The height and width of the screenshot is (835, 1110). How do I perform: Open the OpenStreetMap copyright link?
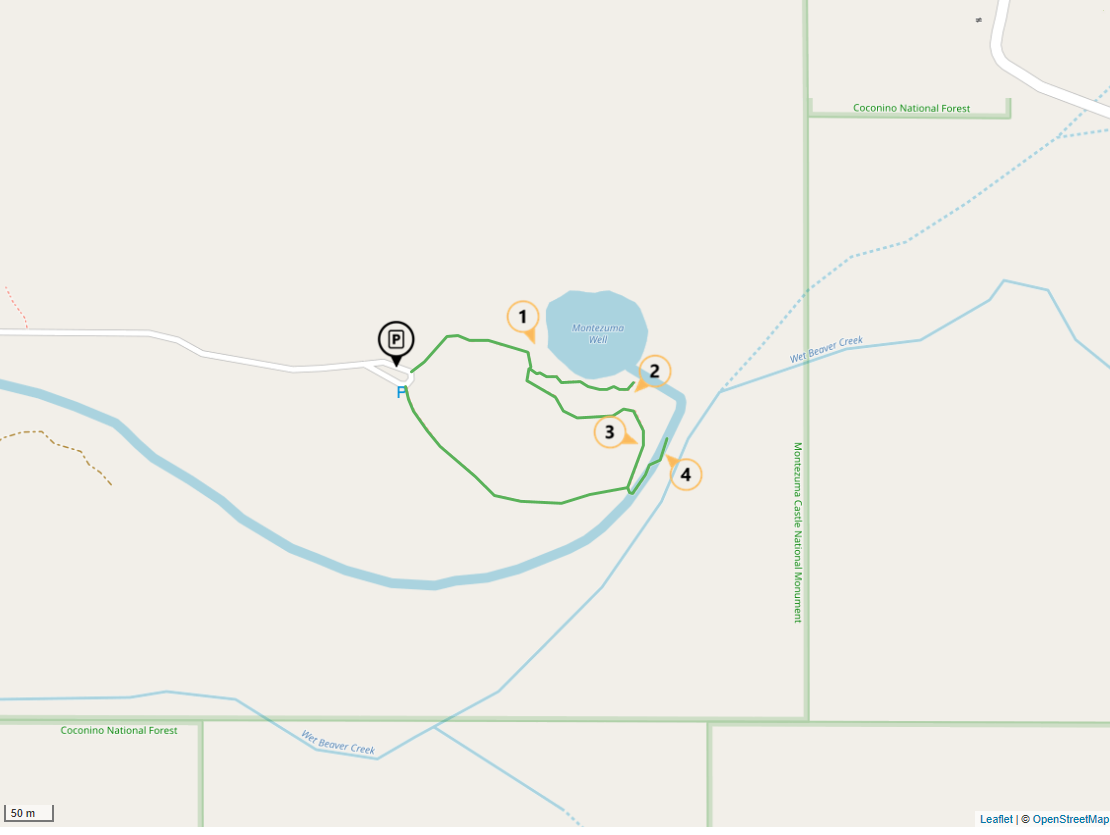(x=1069, y=819)
